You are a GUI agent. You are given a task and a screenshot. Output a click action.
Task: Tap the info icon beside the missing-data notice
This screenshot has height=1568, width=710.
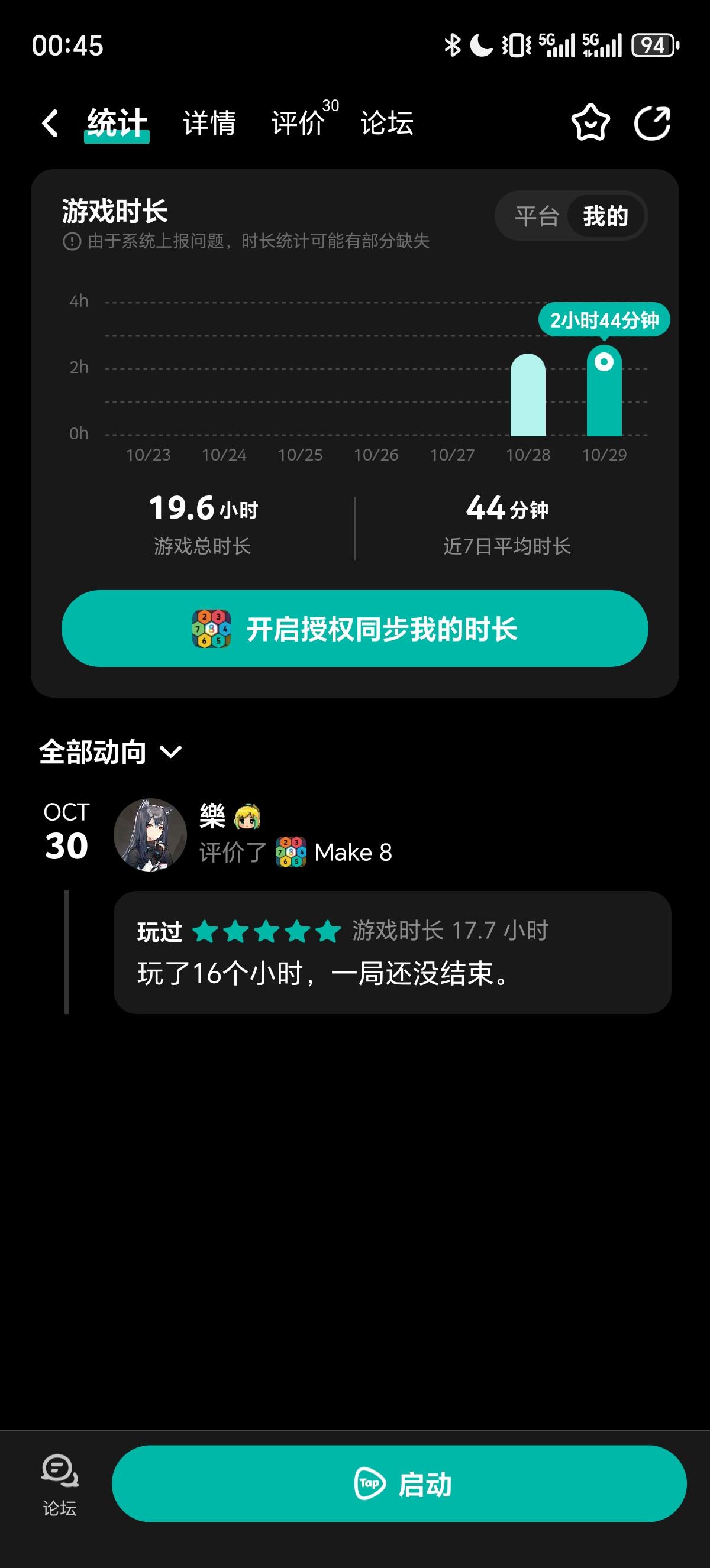(71, 242)
